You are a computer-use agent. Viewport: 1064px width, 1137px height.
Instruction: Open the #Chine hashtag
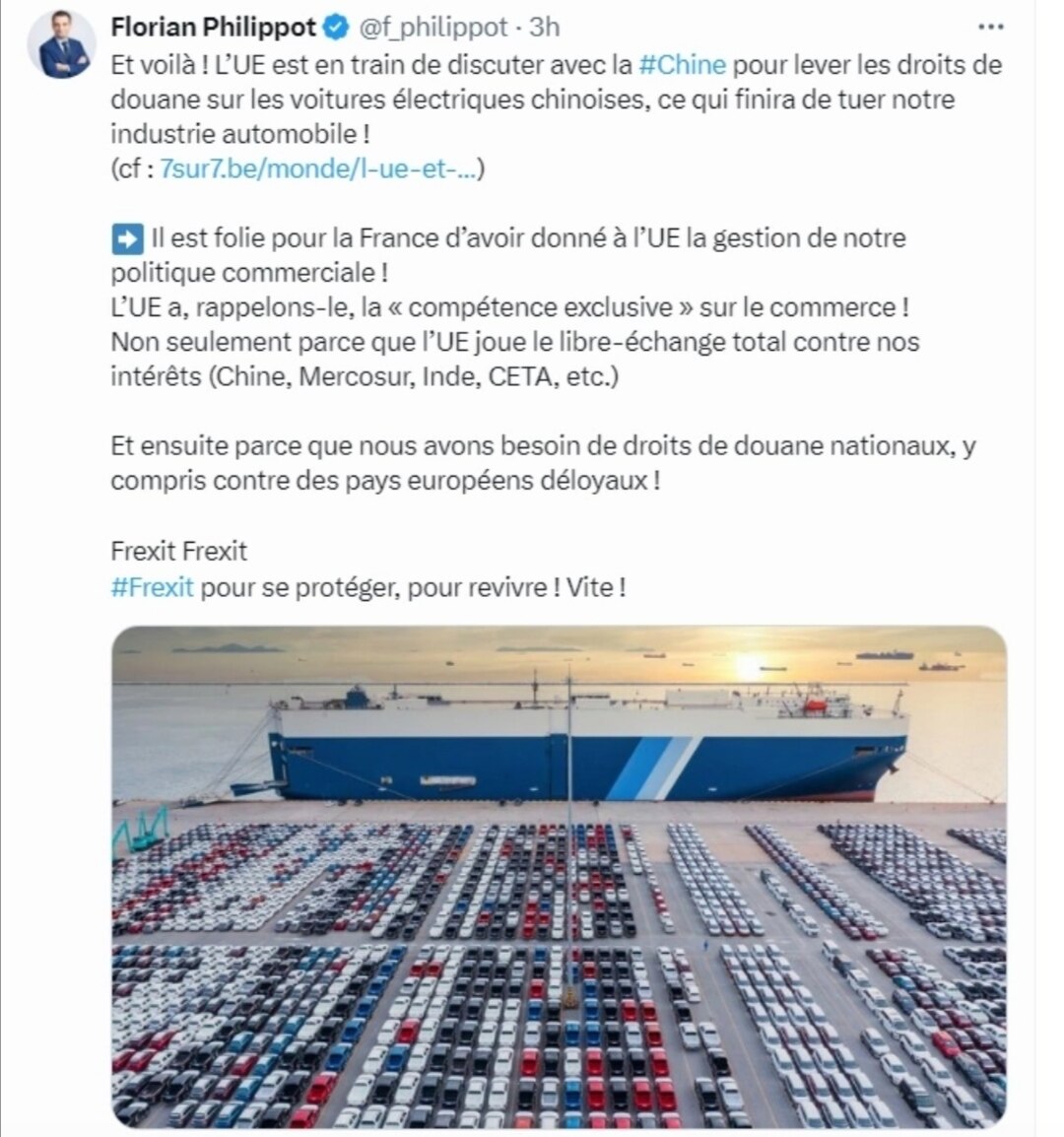pos(683,65)
